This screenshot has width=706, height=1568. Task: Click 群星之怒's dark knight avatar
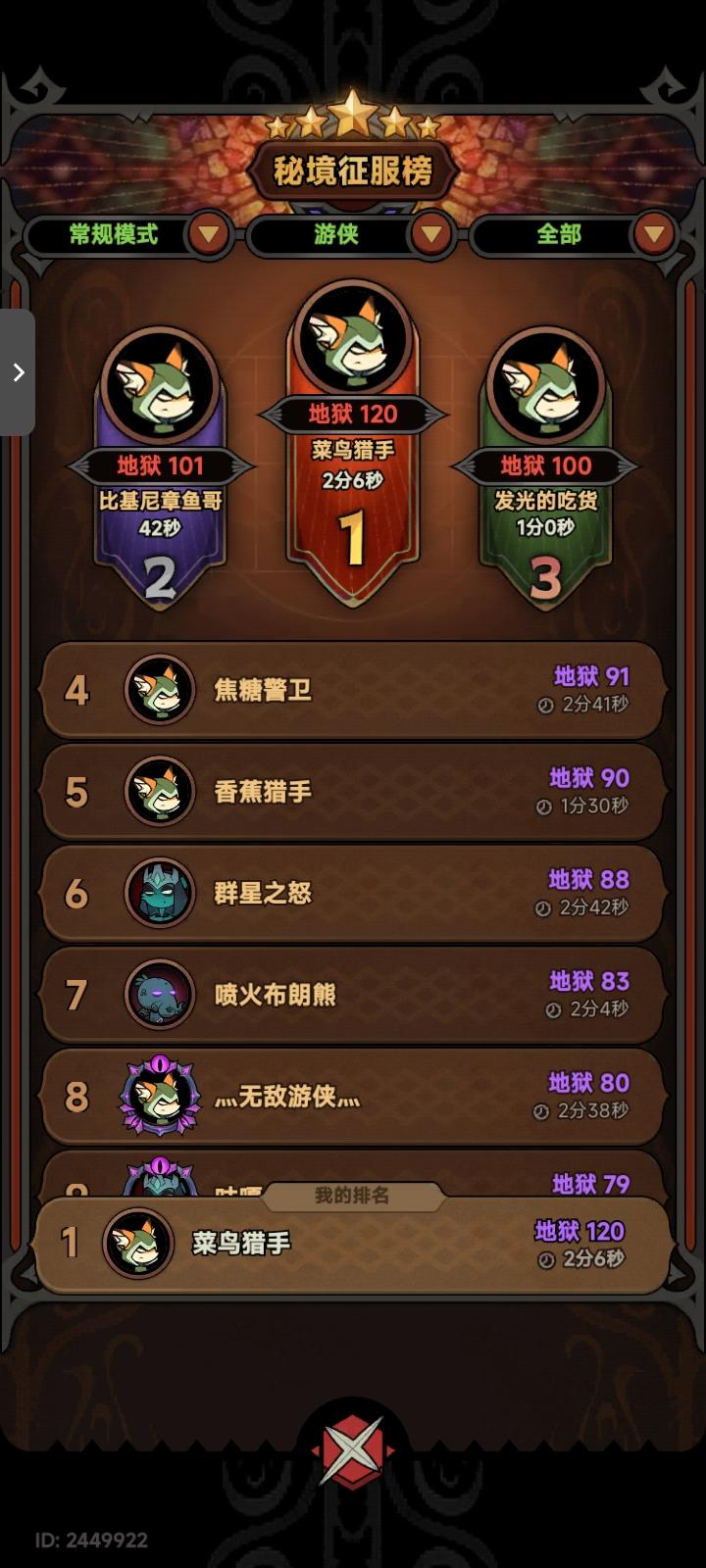pyautogui.click(x=160, y=893)
